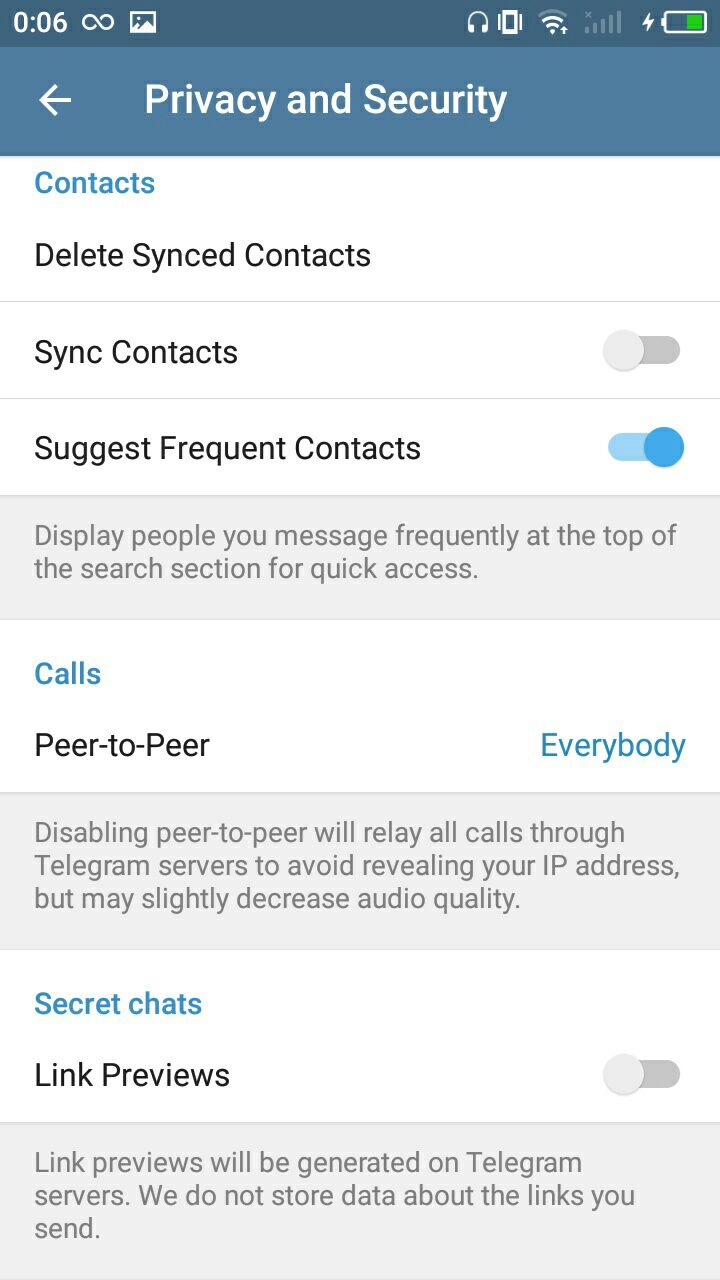Viewport: 720px width, 1280px height.
Task: Disable Suggest Frequent Contacts
Action: point(645,447)
